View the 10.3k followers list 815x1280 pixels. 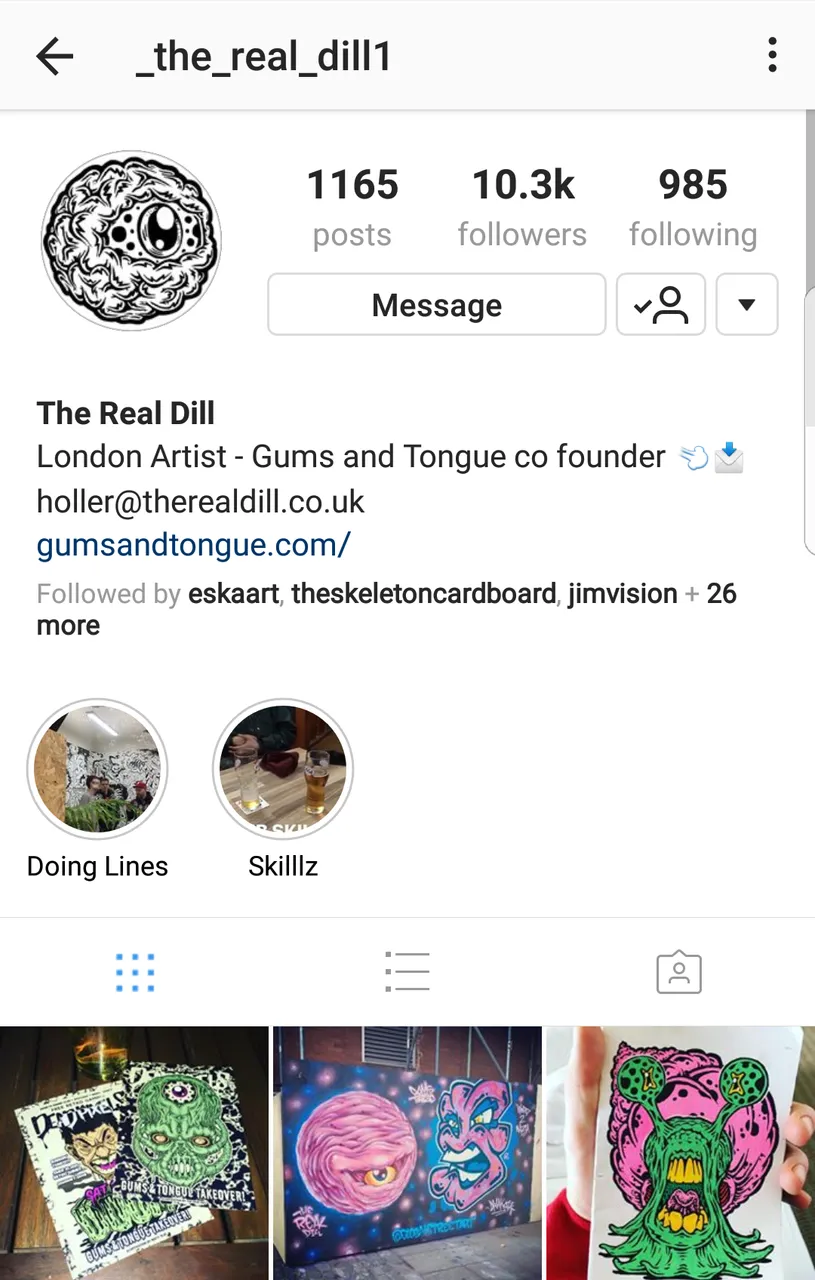click(x=522, y=208)
